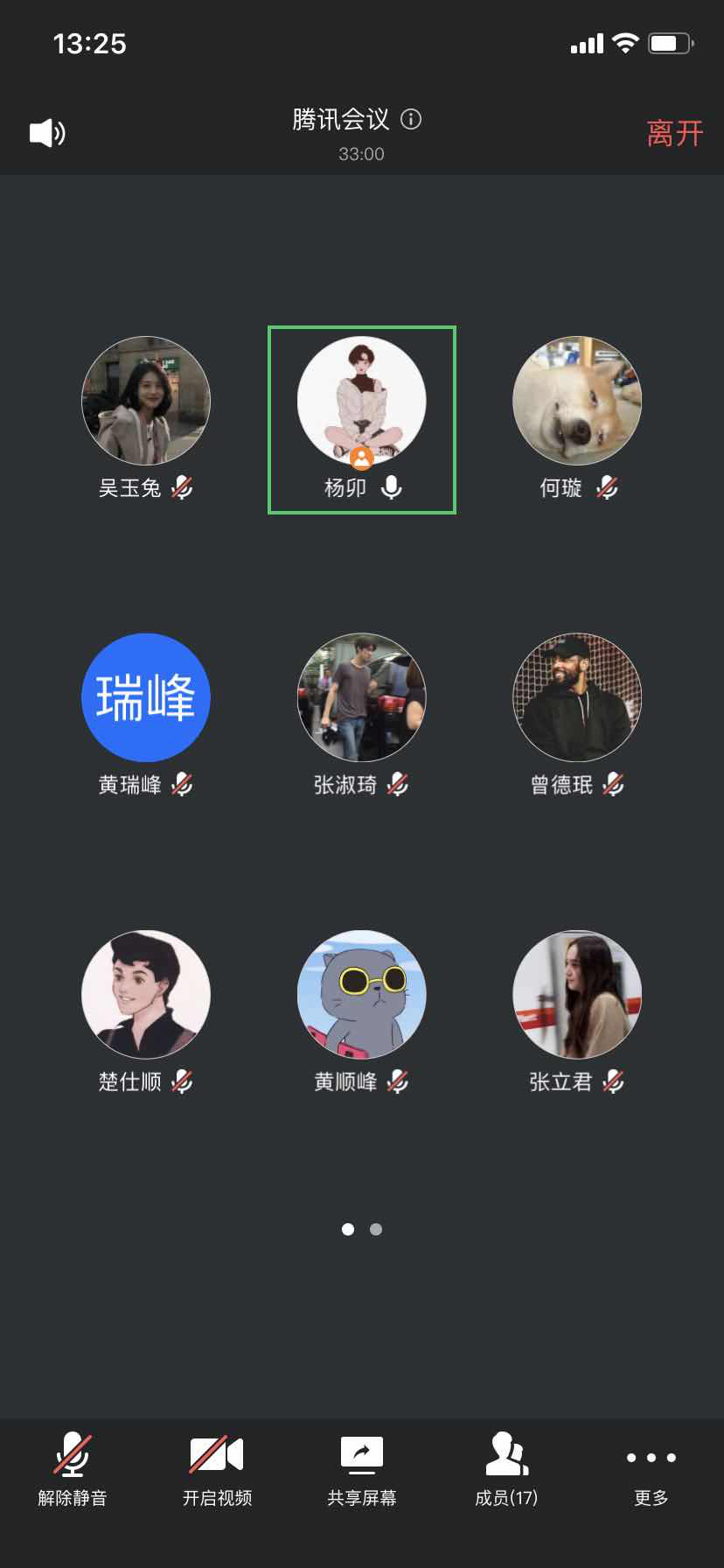724x1568 pixels.
Task: Select participant 何璇
Action: [x=577, y=401]
